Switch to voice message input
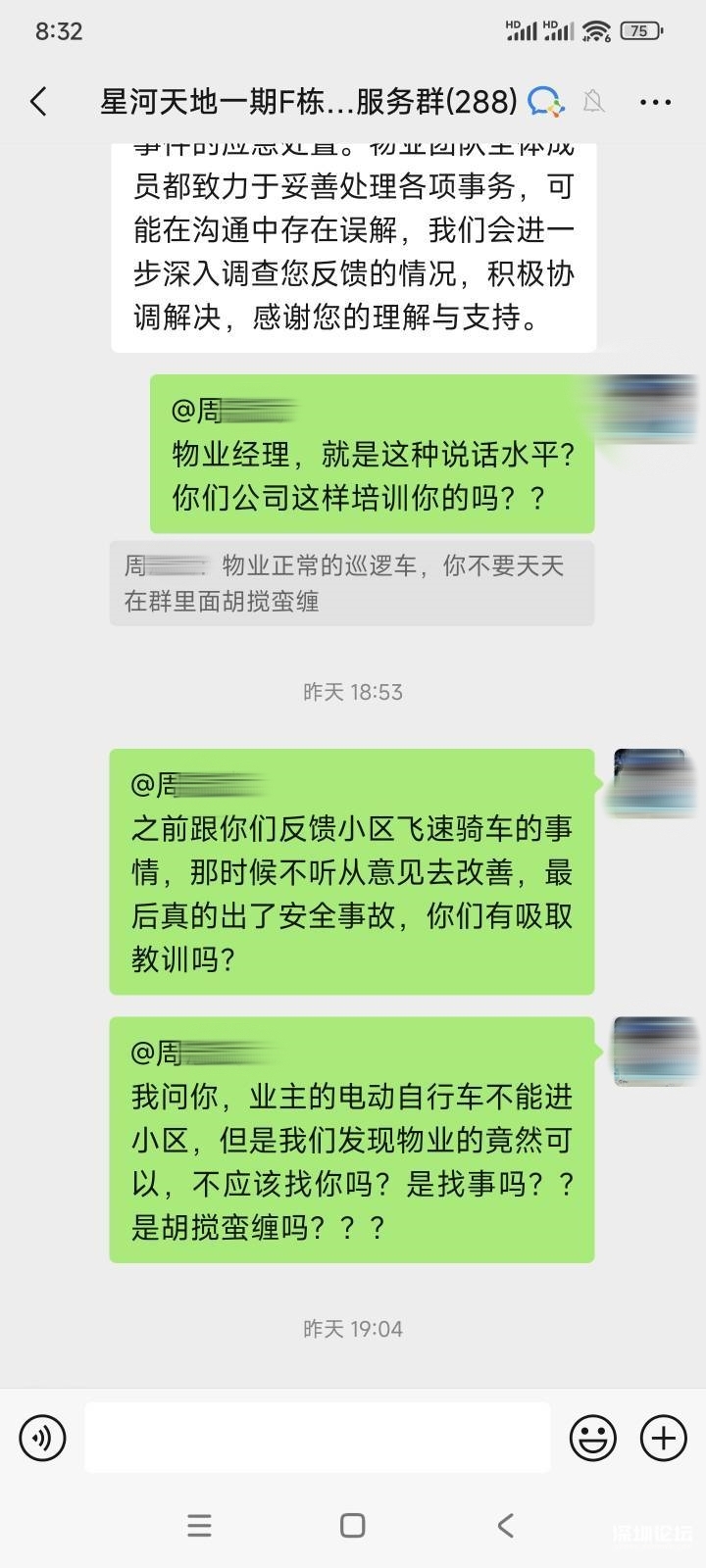 click(x=42, y=1438)
